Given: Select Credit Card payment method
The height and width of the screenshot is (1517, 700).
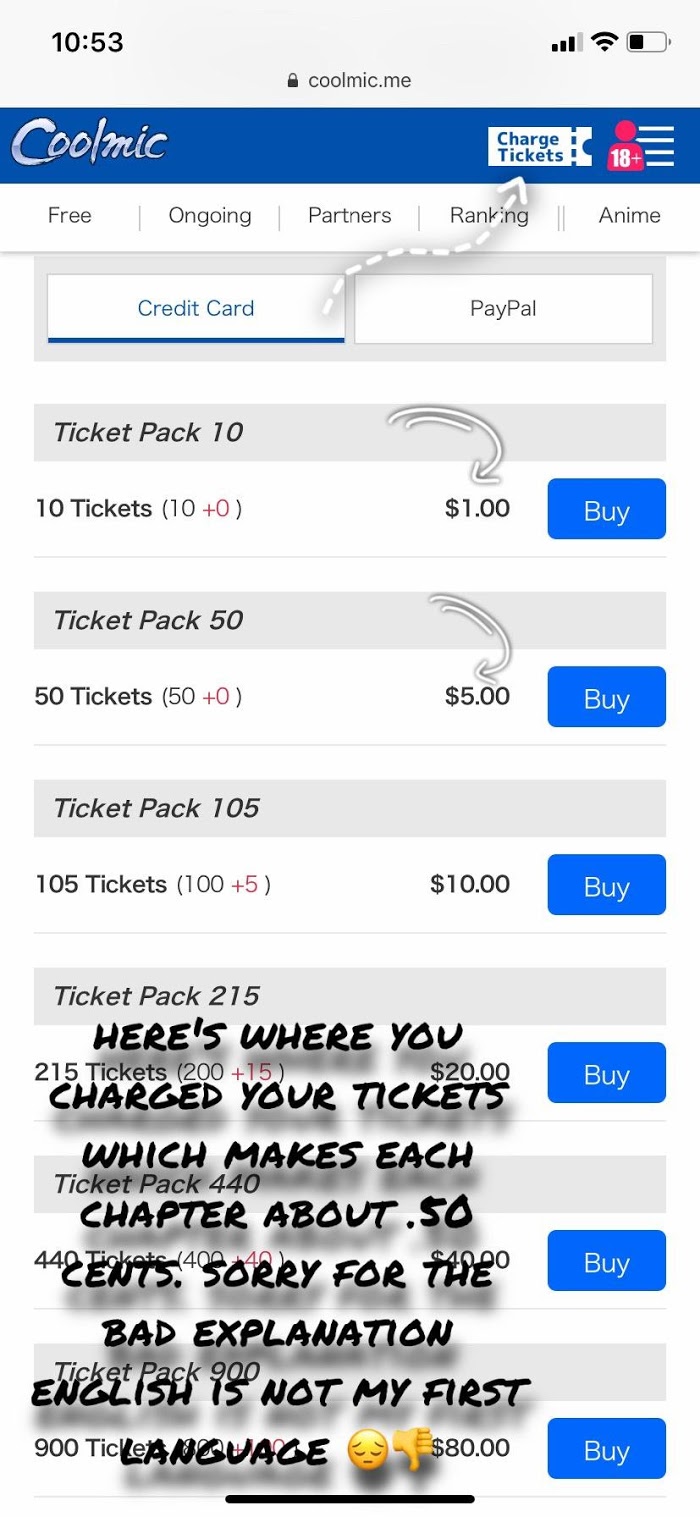Looking at the screenshot, I should tap(196, 309).
